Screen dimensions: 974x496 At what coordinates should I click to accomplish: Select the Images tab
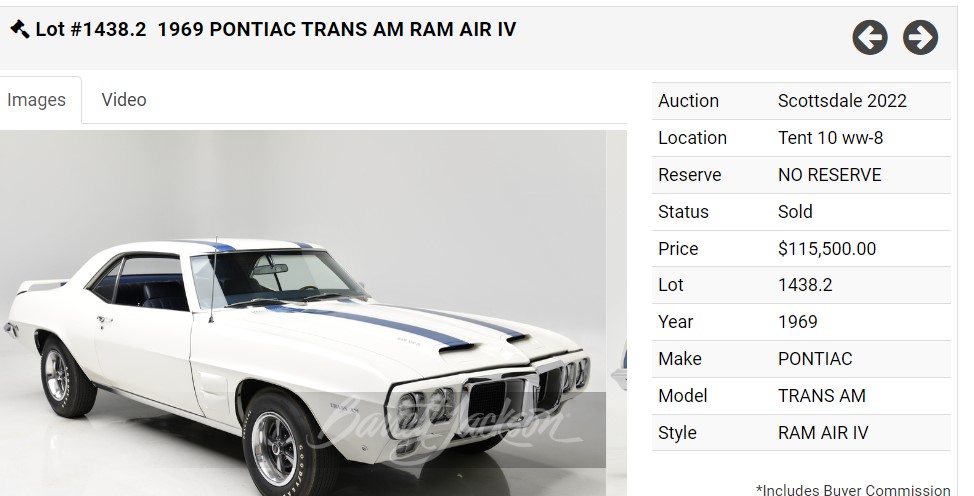click(37, 101)
